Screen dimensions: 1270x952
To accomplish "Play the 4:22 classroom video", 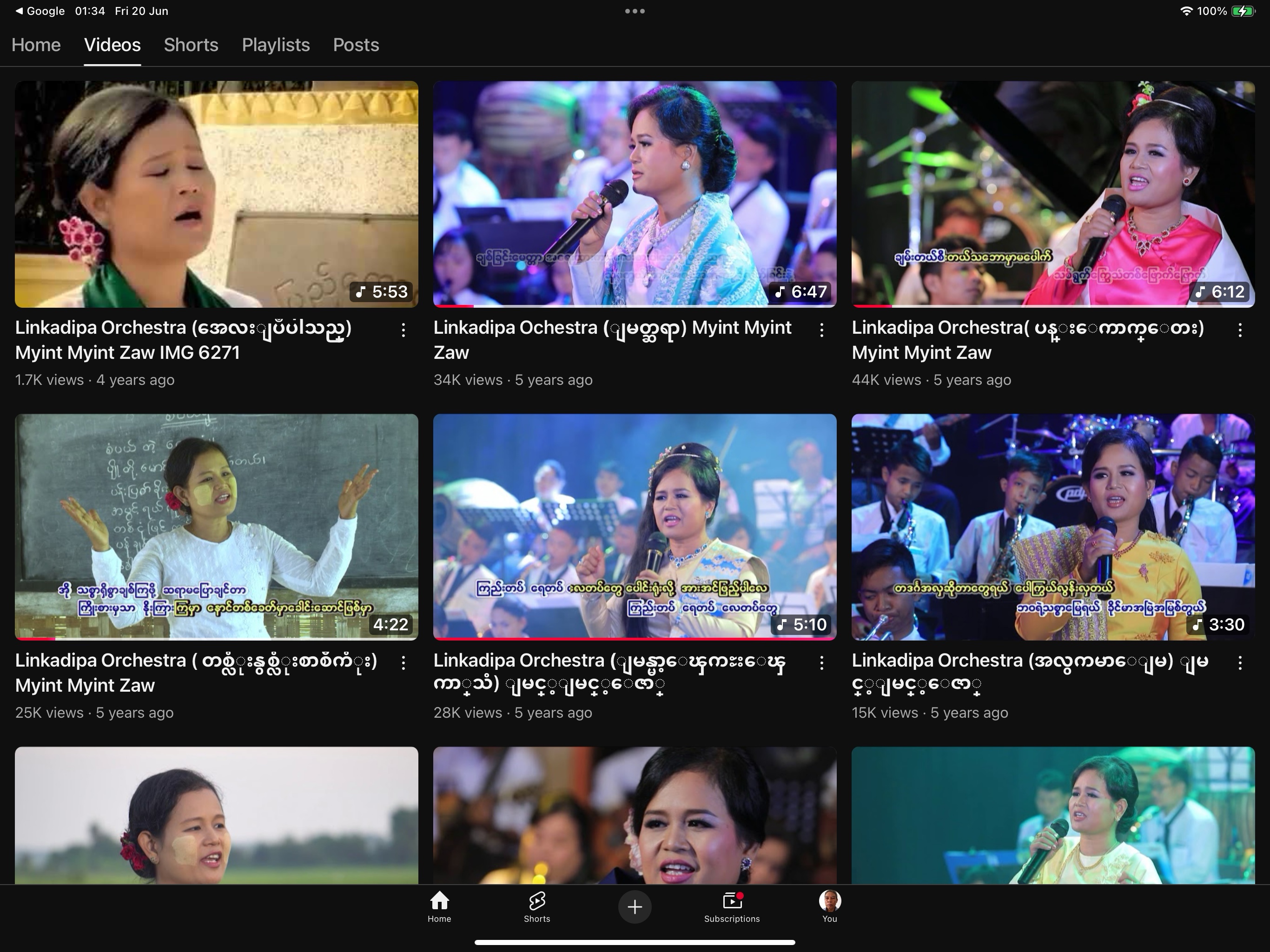I will 217,527.
